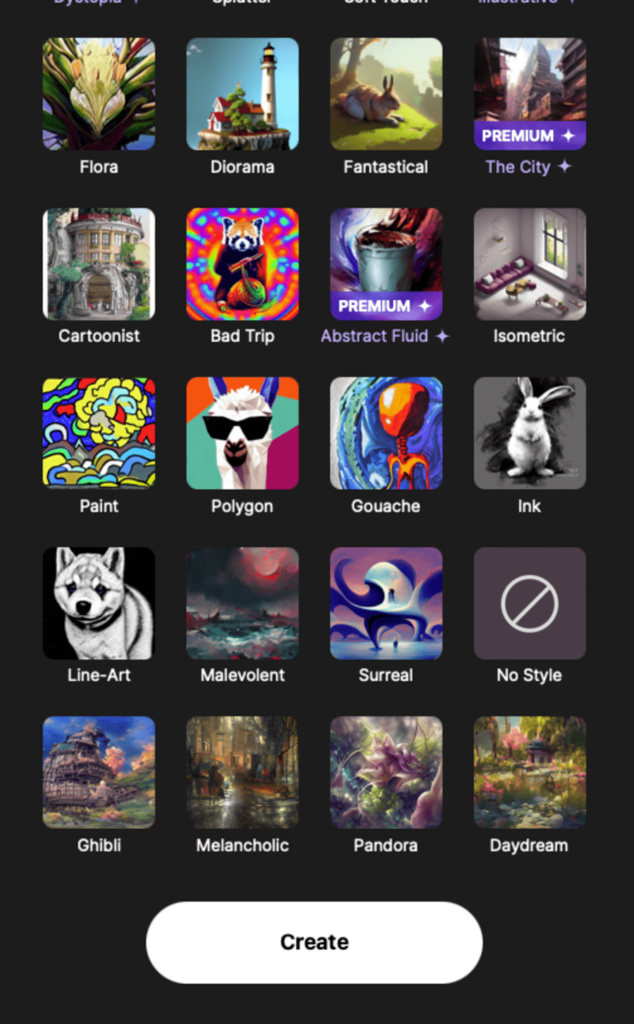
Task: Select the Ghibli style
Action: 99,772
